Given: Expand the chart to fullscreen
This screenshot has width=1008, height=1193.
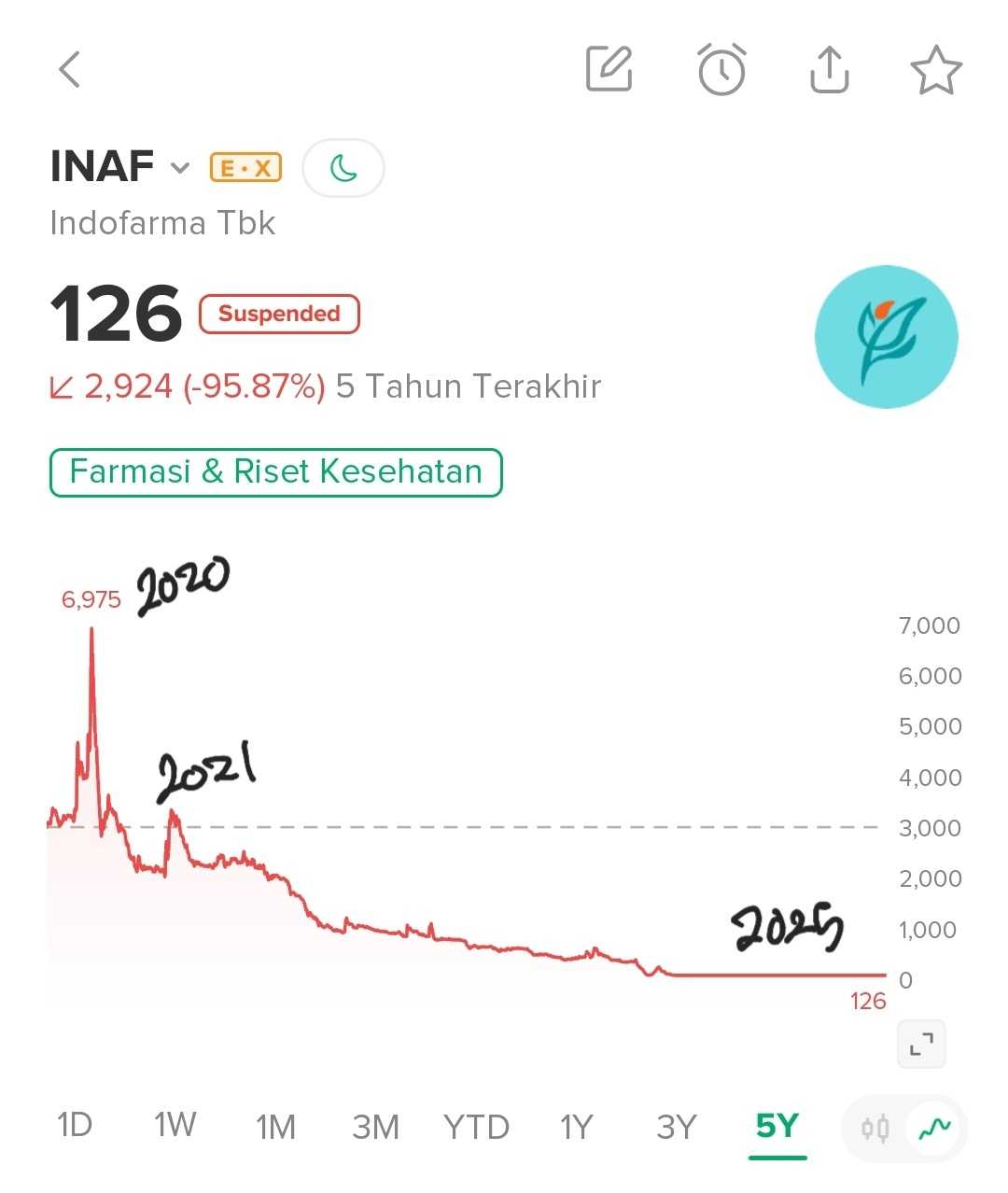Looking at the screenshot, I should click(x=920, y=1044).
